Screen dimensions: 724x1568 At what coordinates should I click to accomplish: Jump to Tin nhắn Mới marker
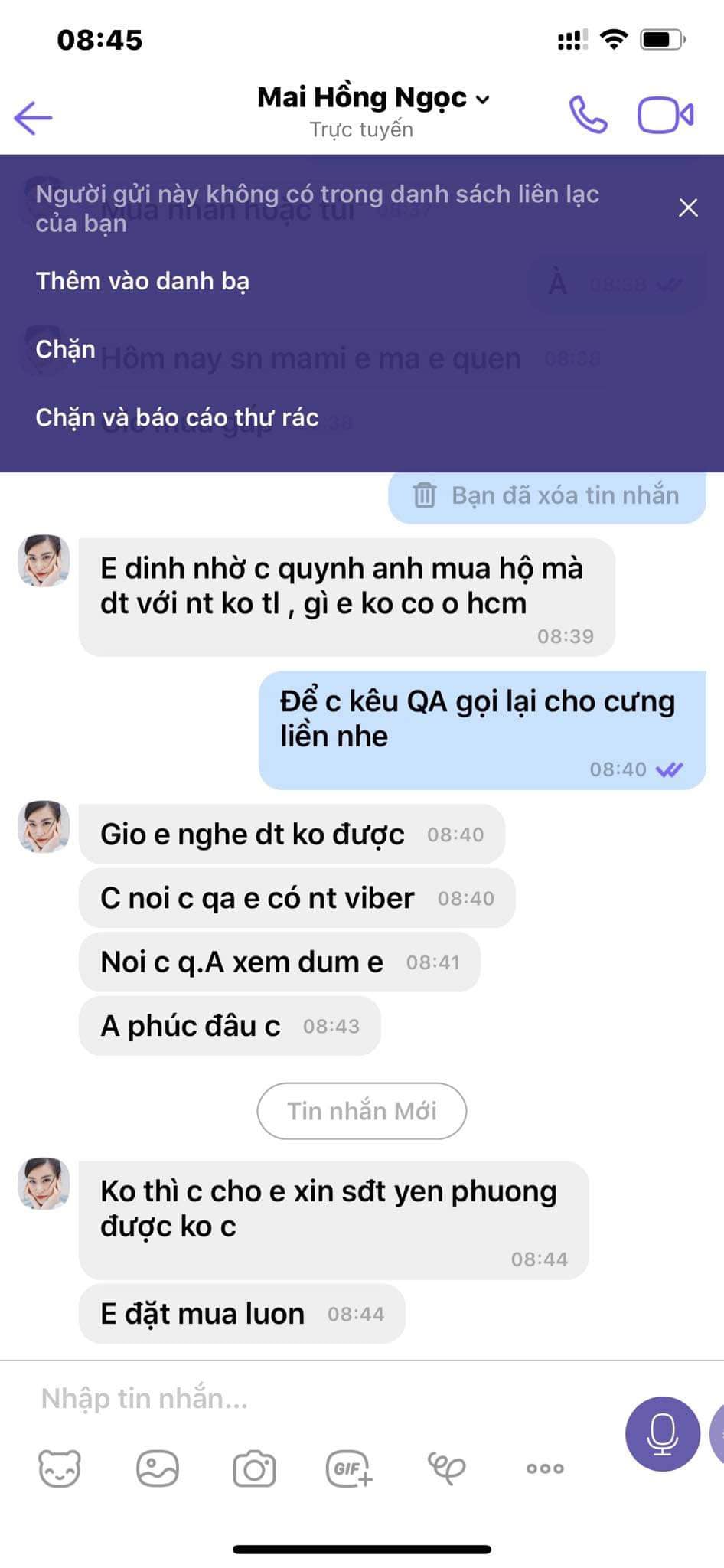pyautogui.click(x=361, y=1110)
